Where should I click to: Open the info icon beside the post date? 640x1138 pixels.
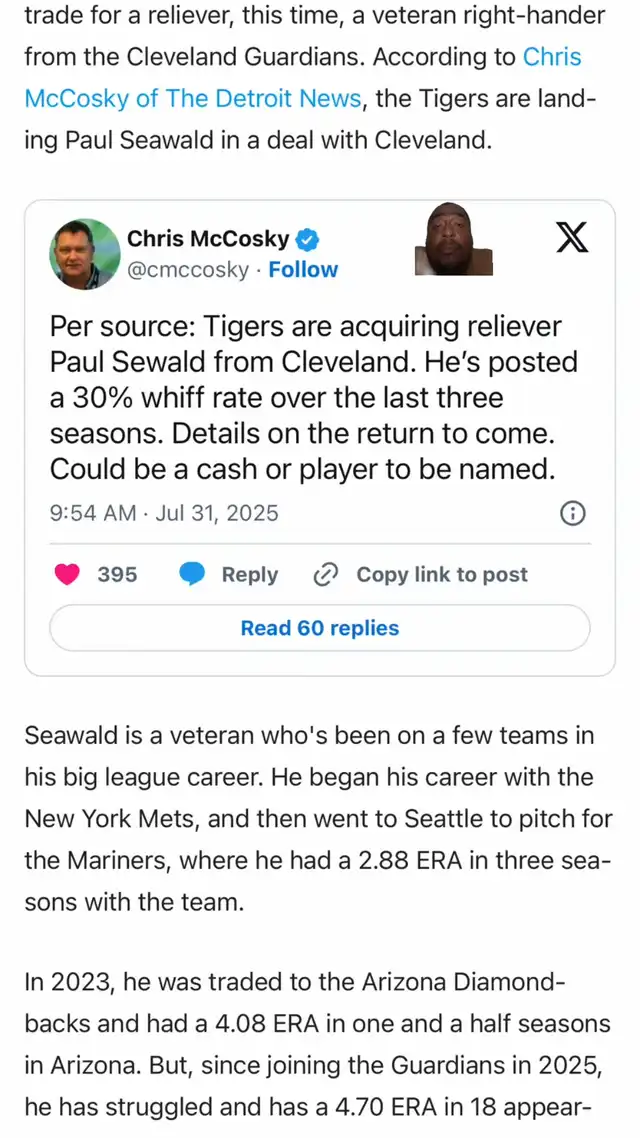coord(574,513)
